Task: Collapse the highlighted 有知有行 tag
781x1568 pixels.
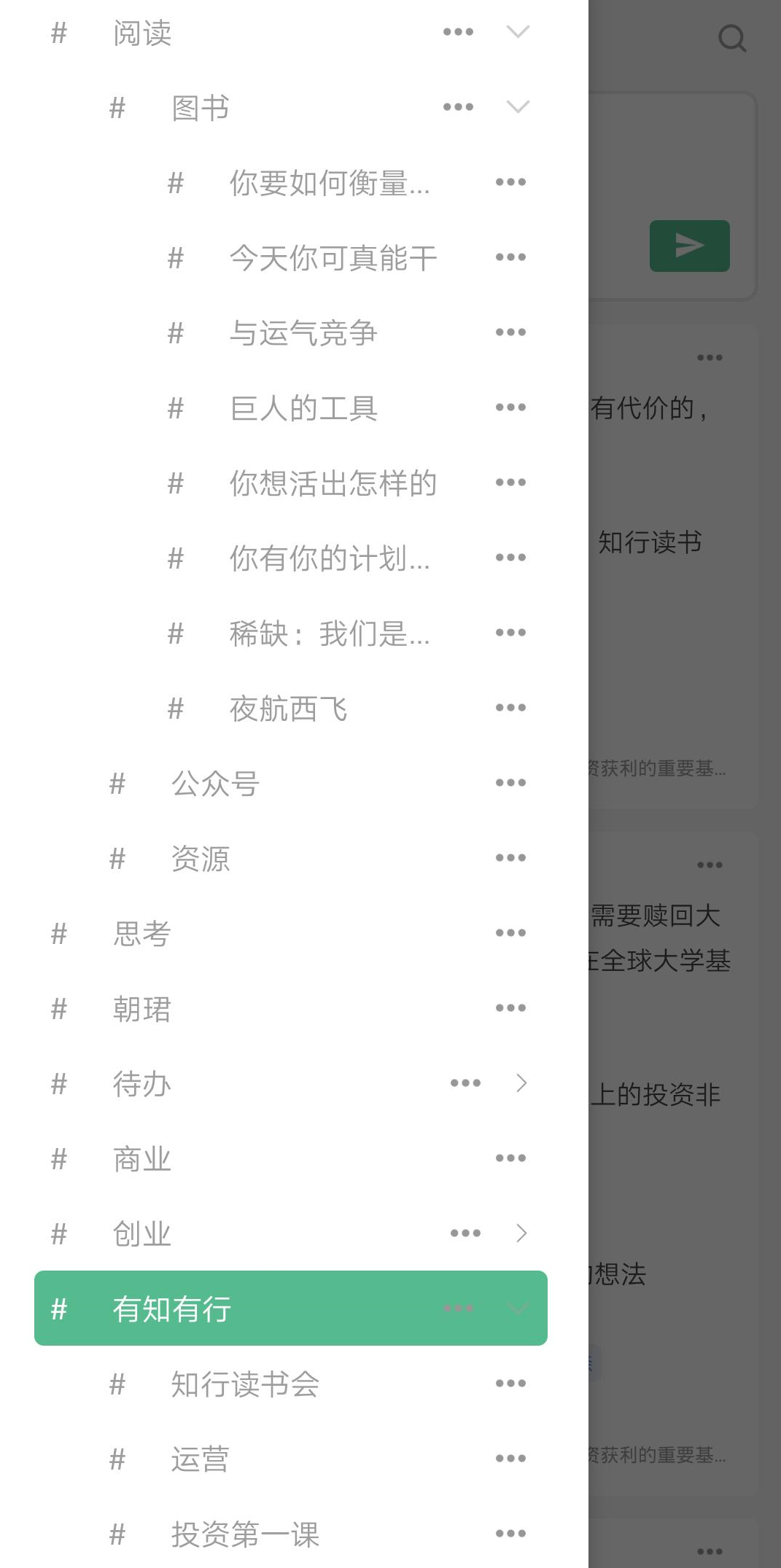Action: pyautogui.click(x=518, y=1308)
